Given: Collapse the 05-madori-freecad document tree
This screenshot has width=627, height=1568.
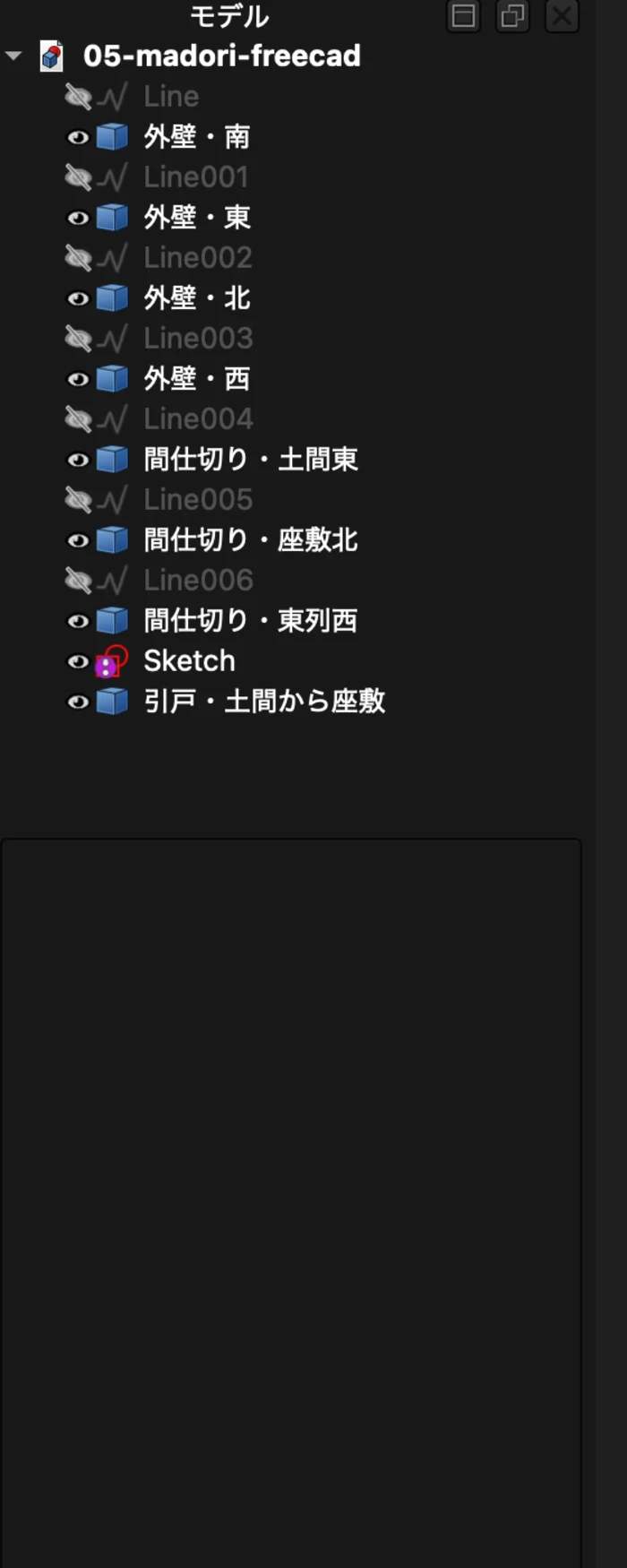Looking at the screenshot, I should pos(13,56).
